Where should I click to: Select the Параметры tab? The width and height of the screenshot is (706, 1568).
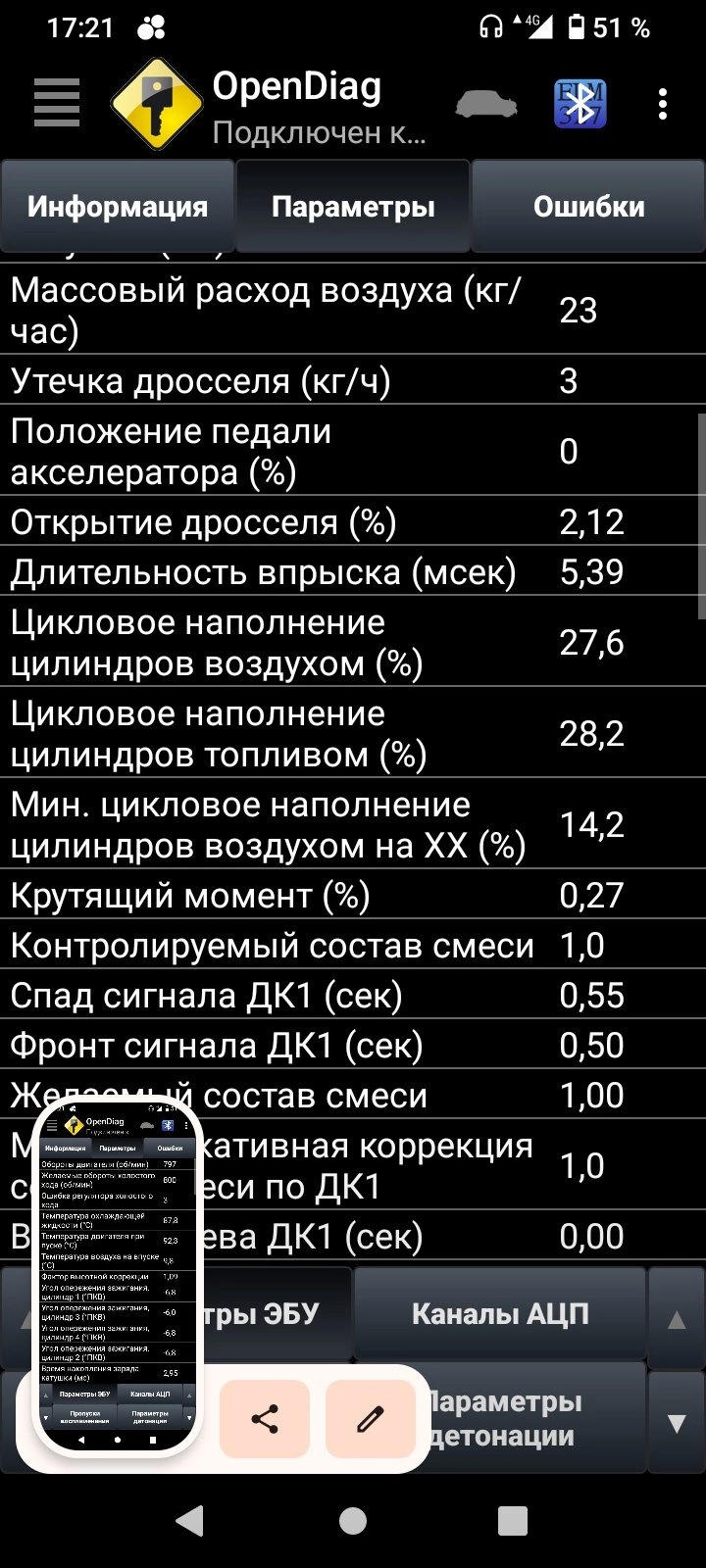point(353,206)
